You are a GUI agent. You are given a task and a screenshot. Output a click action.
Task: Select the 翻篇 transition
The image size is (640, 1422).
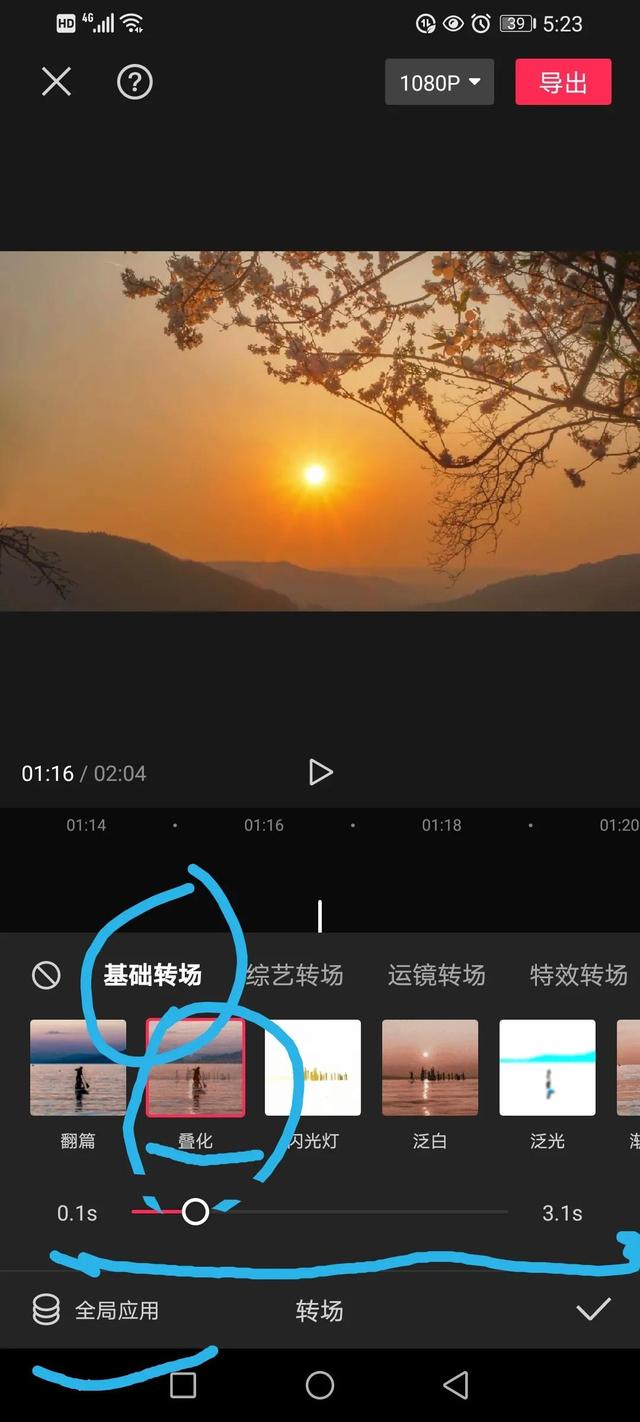click(x=78, y=1068)
